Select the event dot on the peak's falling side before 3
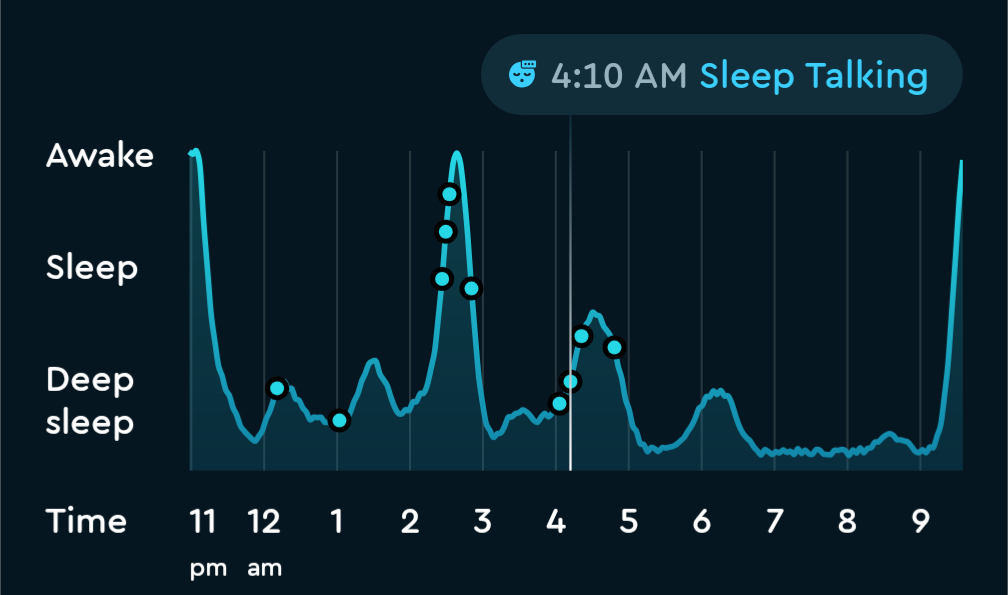 click(471, 289)
